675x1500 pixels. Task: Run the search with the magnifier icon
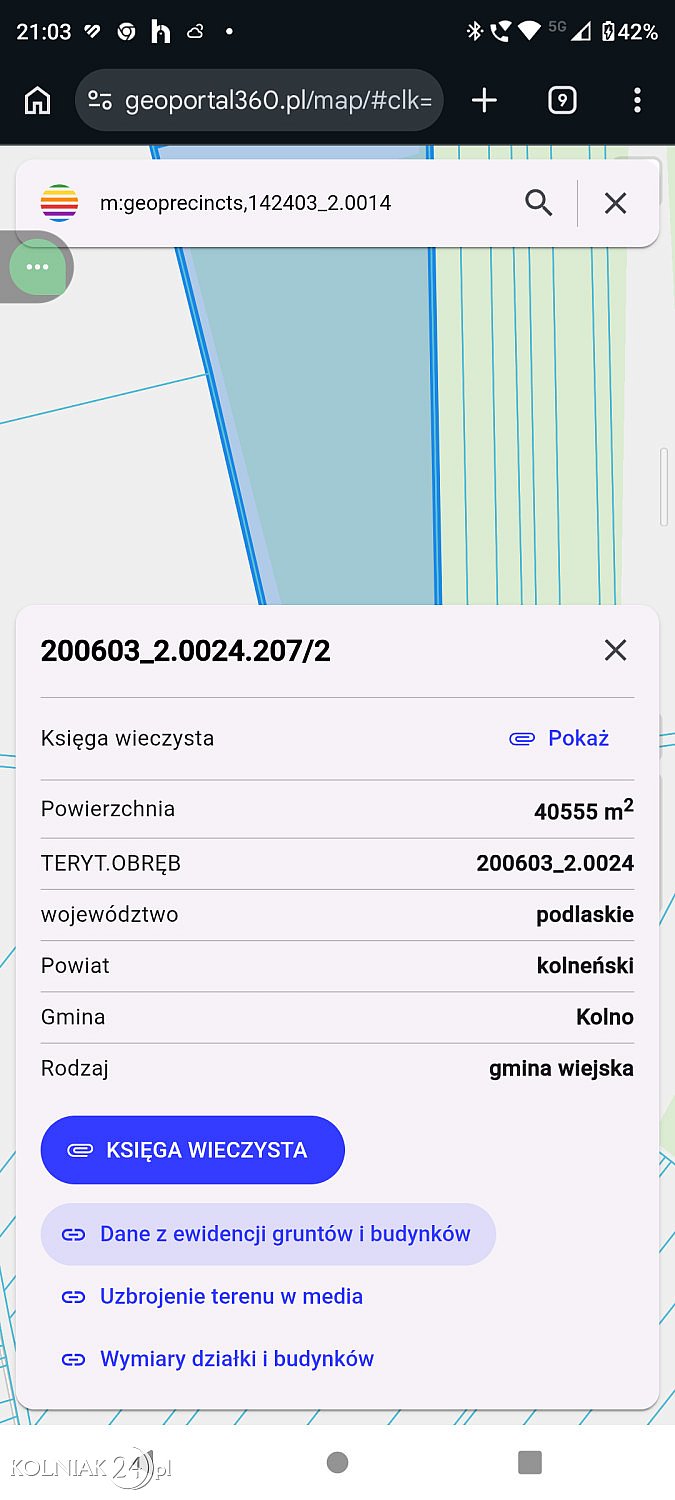click(539, 203)
